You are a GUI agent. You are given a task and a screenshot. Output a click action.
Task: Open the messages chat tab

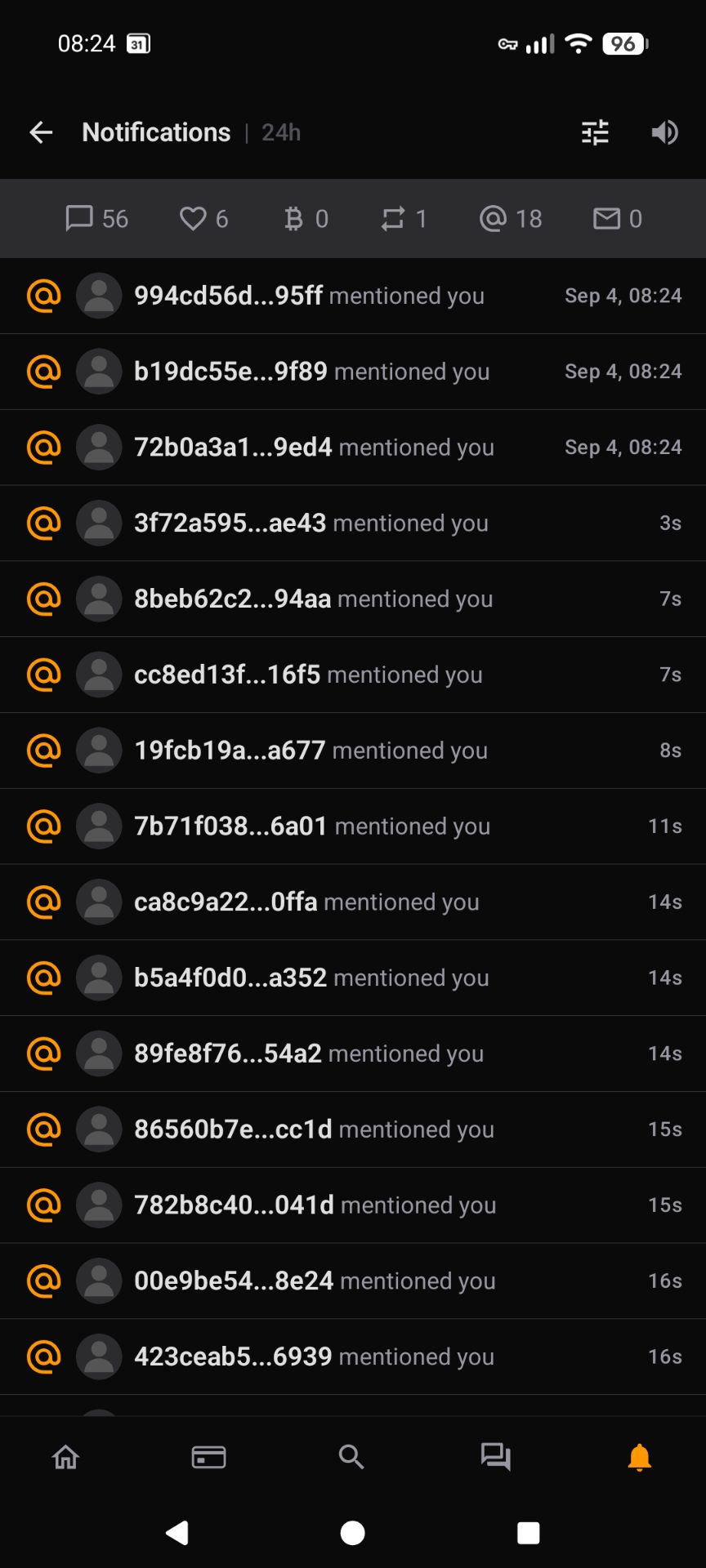(495, 1457)
